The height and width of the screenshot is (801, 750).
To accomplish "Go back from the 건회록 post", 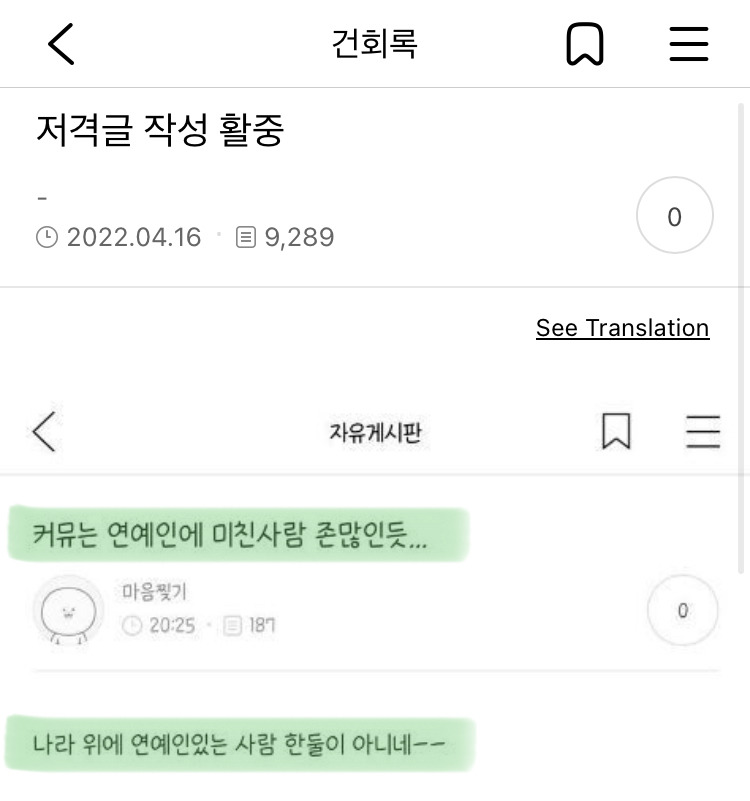I will tap(61, 44).
